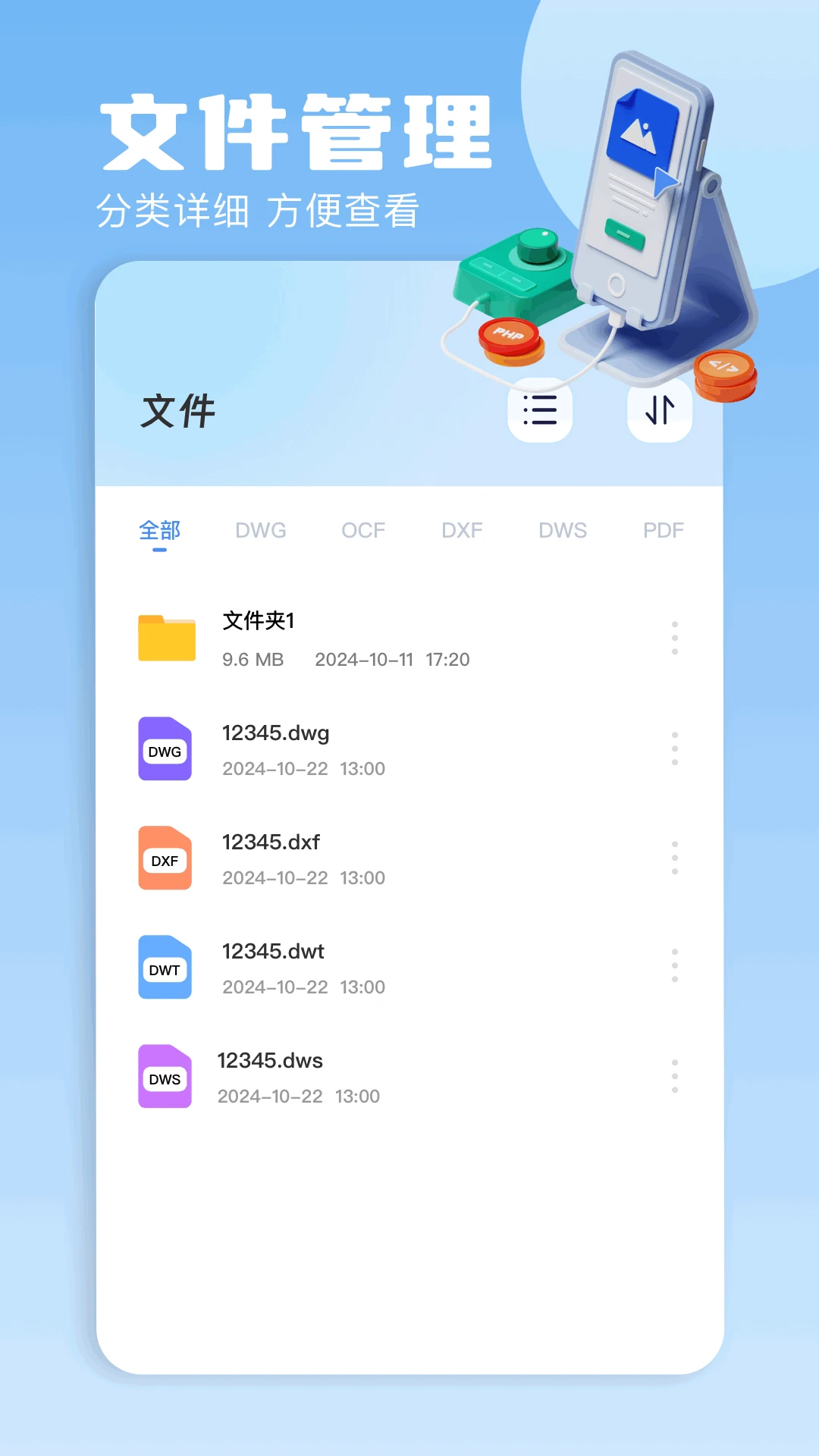Click the file name 12345.dws
The width and height of the screenshot is (819, 1456).
click(271, 1060)
